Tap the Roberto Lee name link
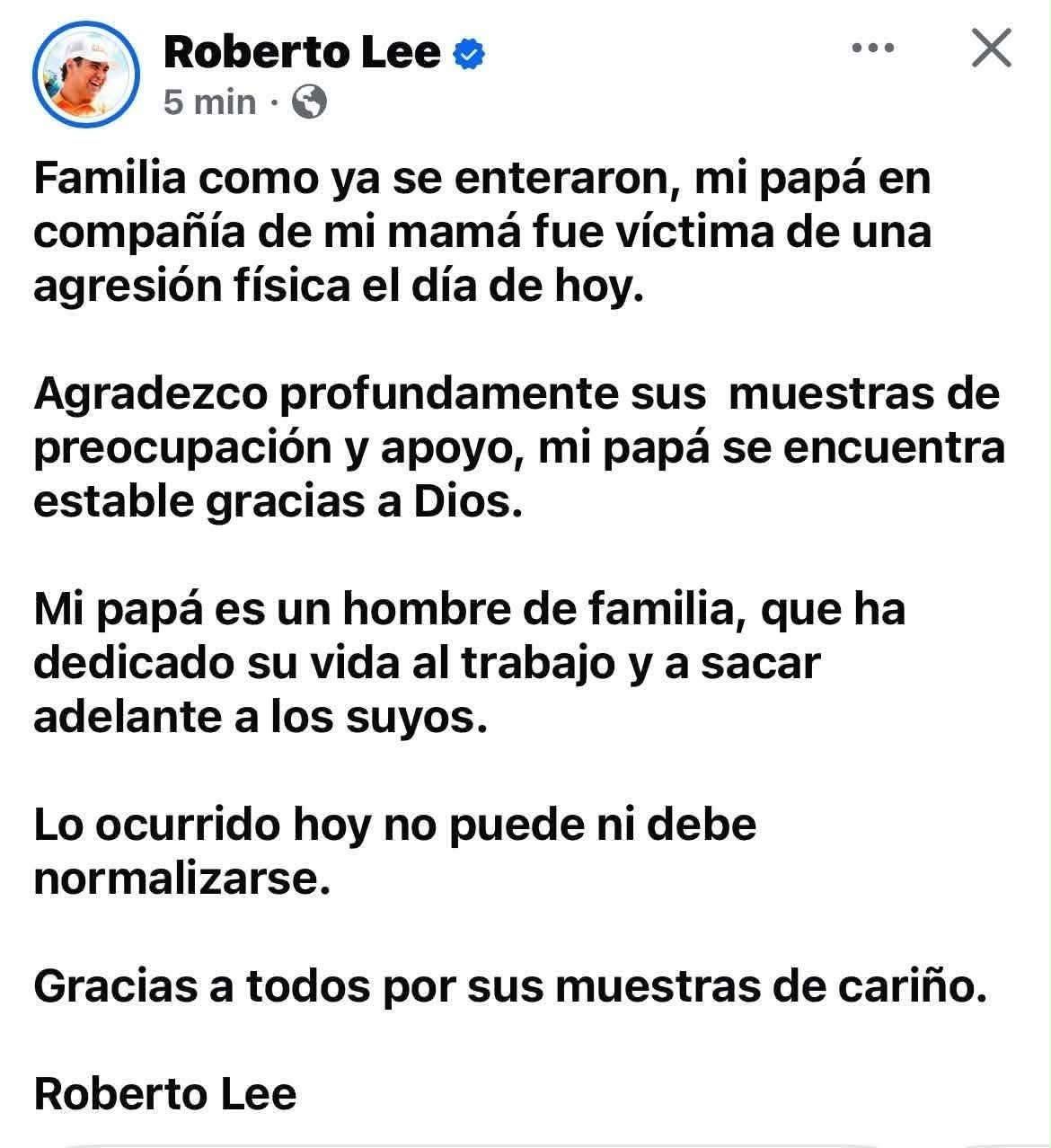The height and width of the screenshot is (1148, 1051). 302,54
